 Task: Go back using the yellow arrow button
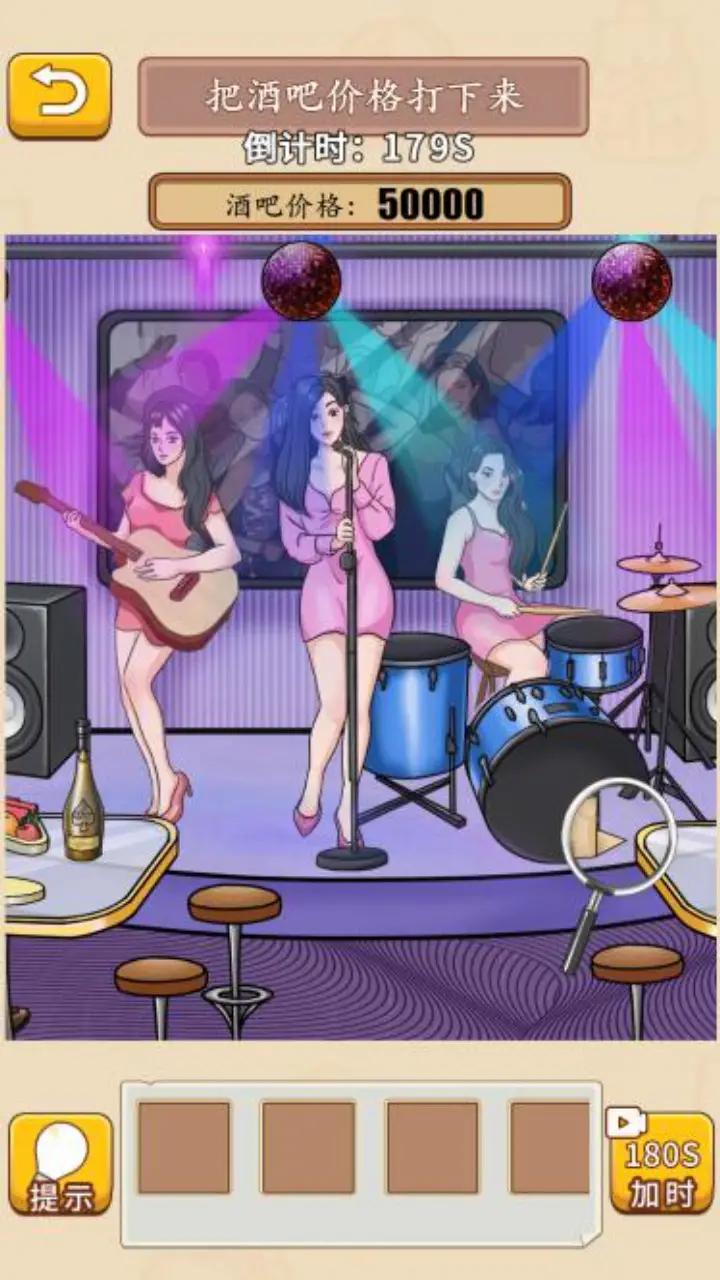pos(59,95)
